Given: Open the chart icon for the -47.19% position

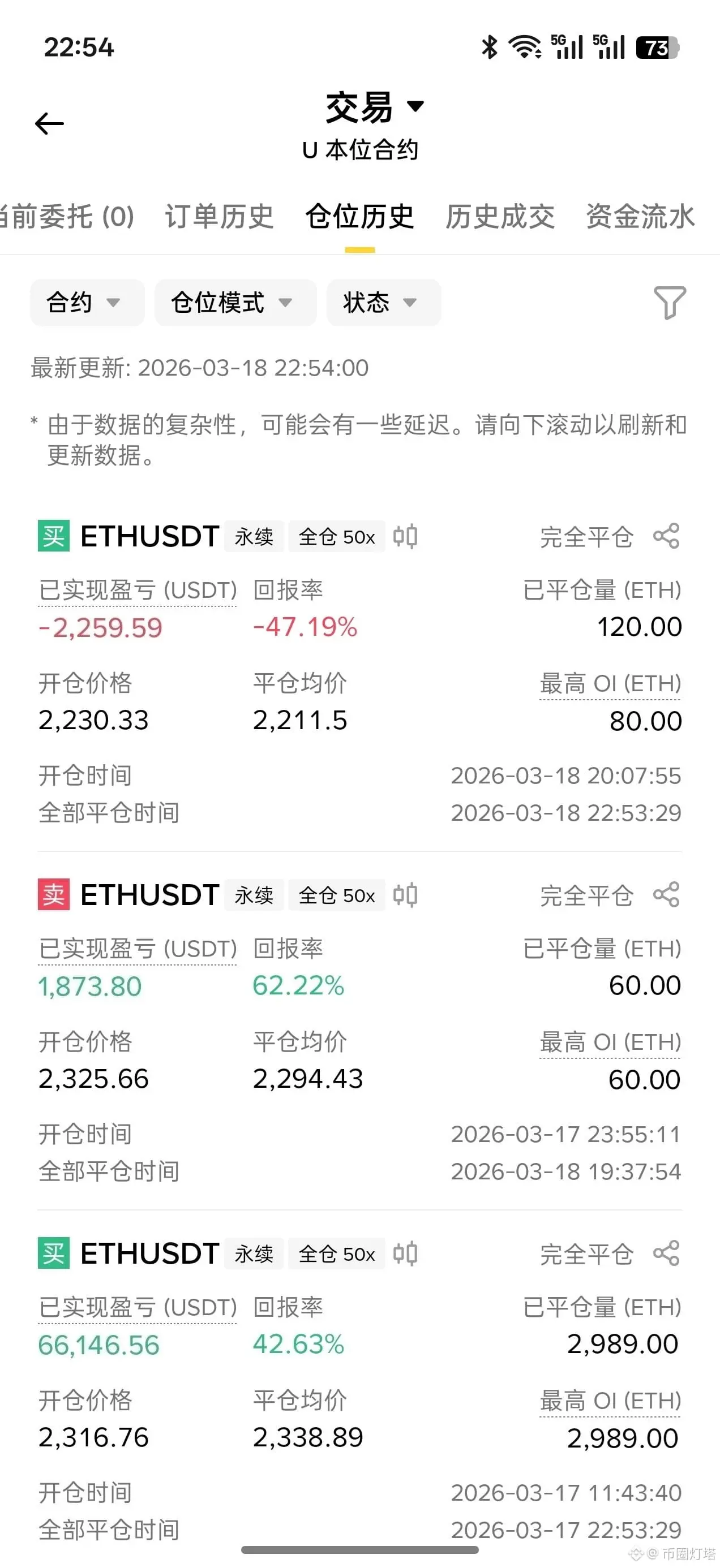Looking at the screenshot, I should click(405, 536).
